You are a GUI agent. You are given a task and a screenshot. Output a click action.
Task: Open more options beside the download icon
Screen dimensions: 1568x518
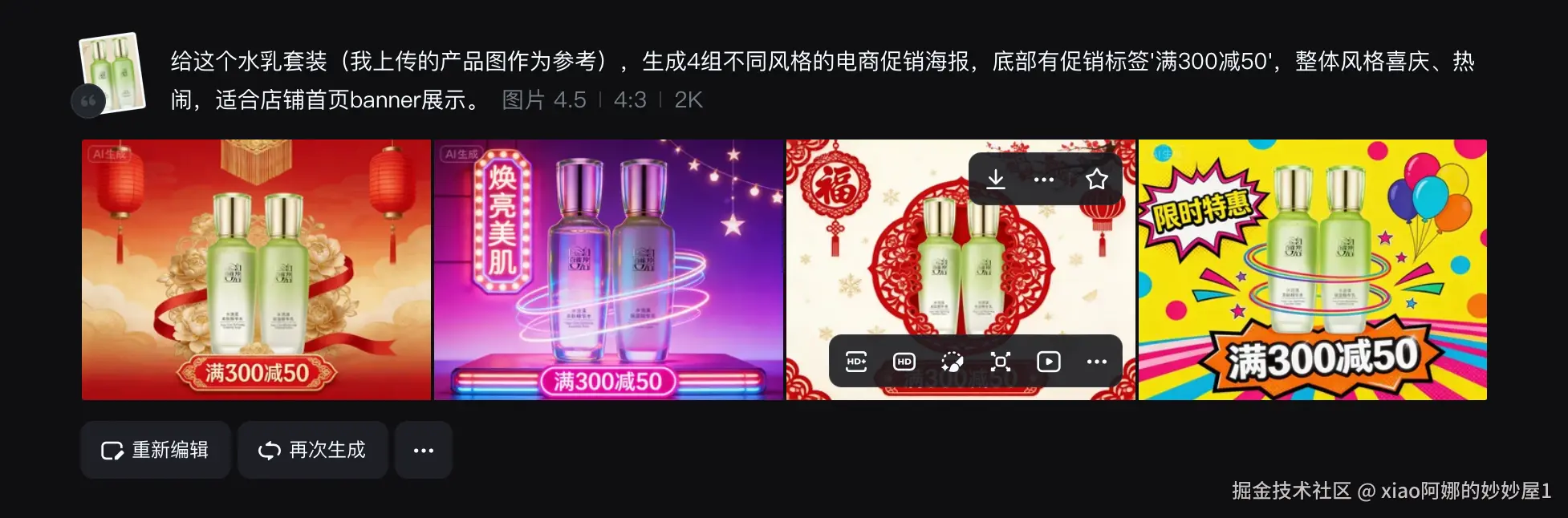pos(1044,179)
